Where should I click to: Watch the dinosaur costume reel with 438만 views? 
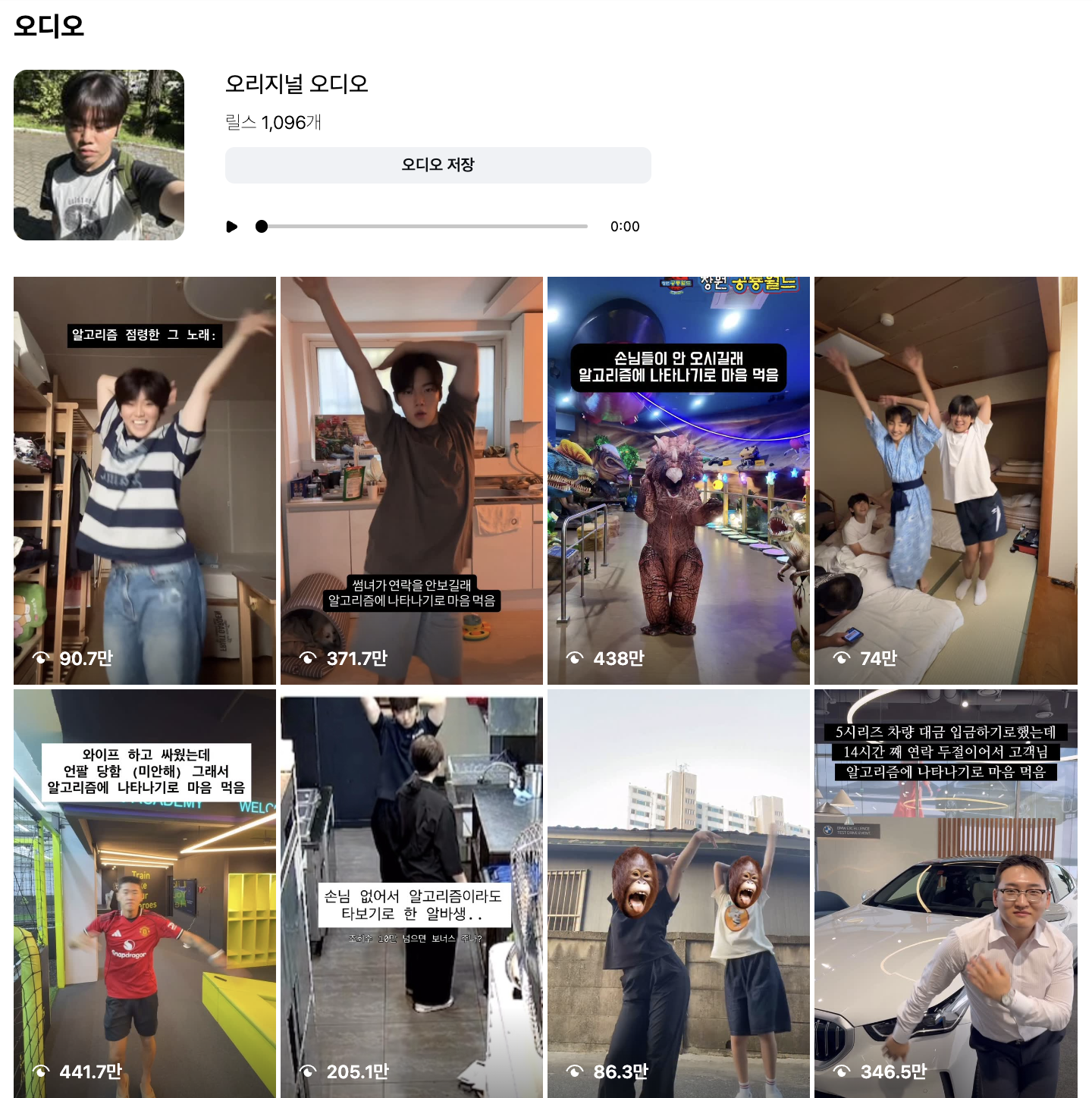[678, 481]
